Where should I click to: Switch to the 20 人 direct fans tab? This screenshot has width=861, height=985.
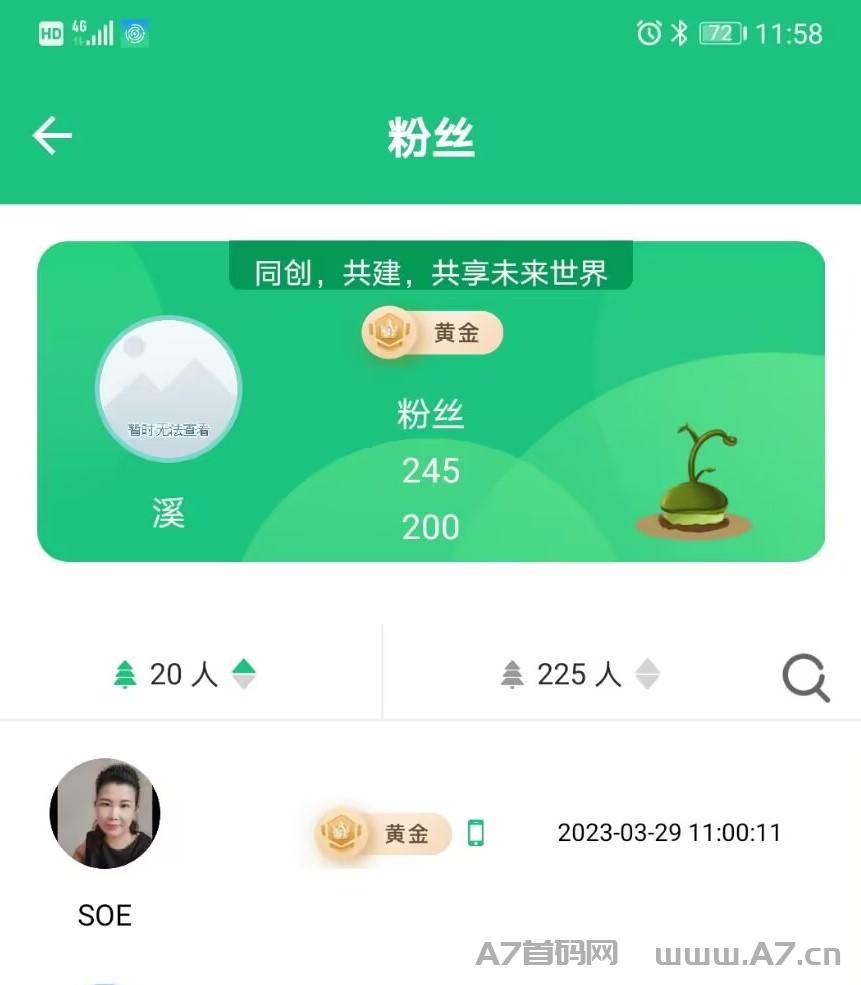click(185, 674)
